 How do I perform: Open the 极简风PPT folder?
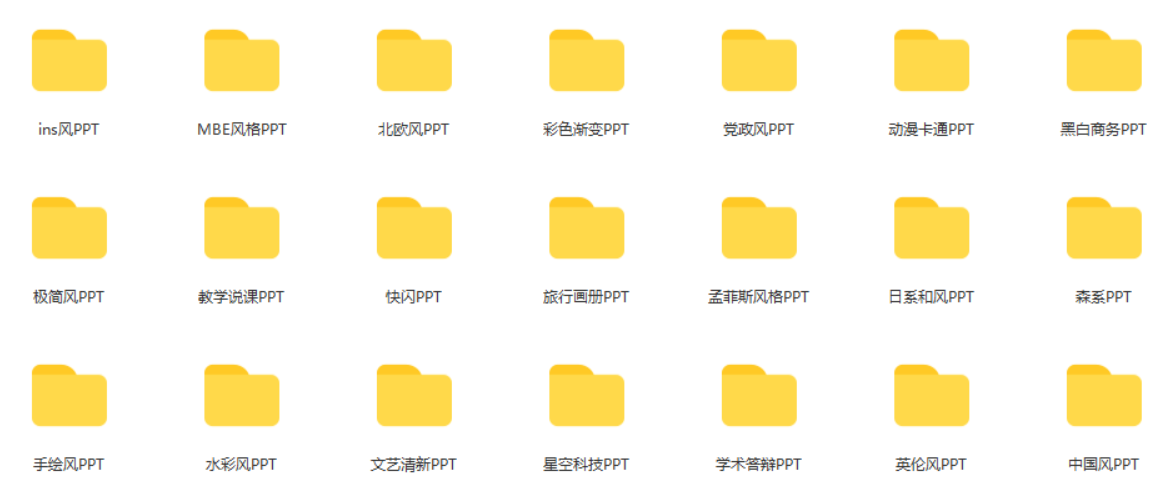69,229
